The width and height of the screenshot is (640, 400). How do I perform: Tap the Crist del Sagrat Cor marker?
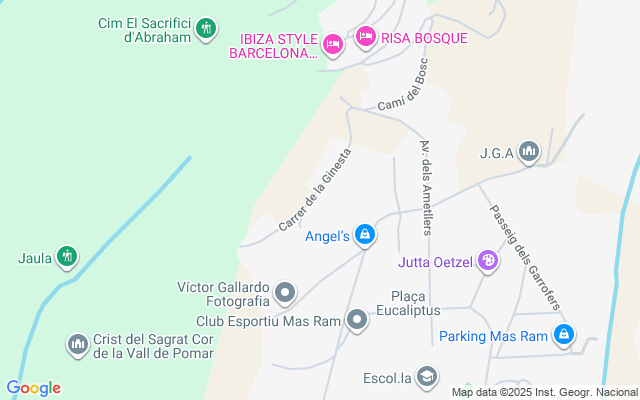pos(78,344)
